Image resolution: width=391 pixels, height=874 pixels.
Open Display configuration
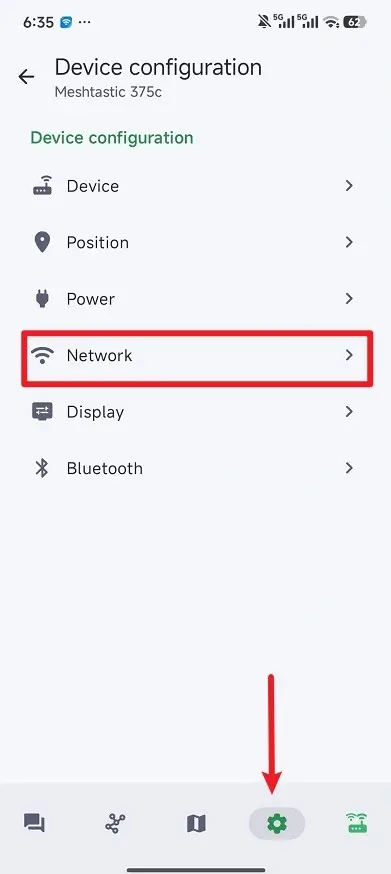195,411
